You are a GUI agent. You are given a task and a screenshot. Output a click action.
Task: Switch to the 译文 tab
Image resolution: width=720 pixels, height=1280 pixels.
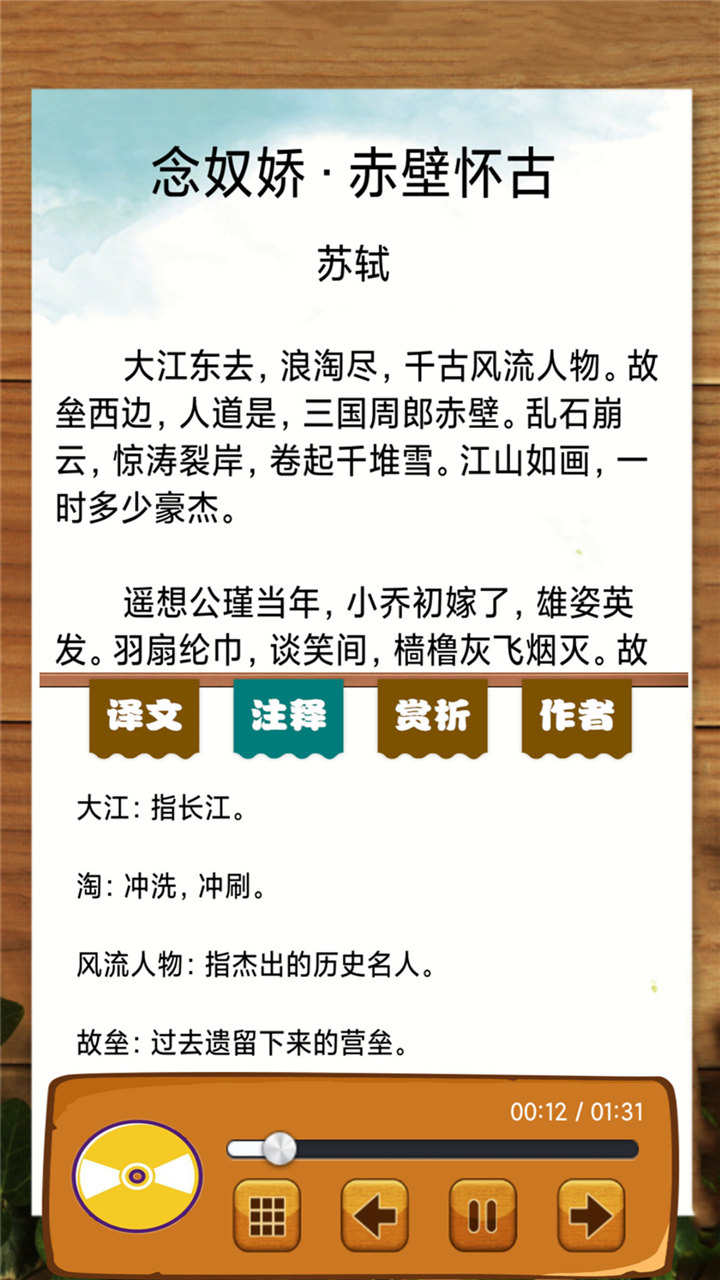click(x=144, y=717)
